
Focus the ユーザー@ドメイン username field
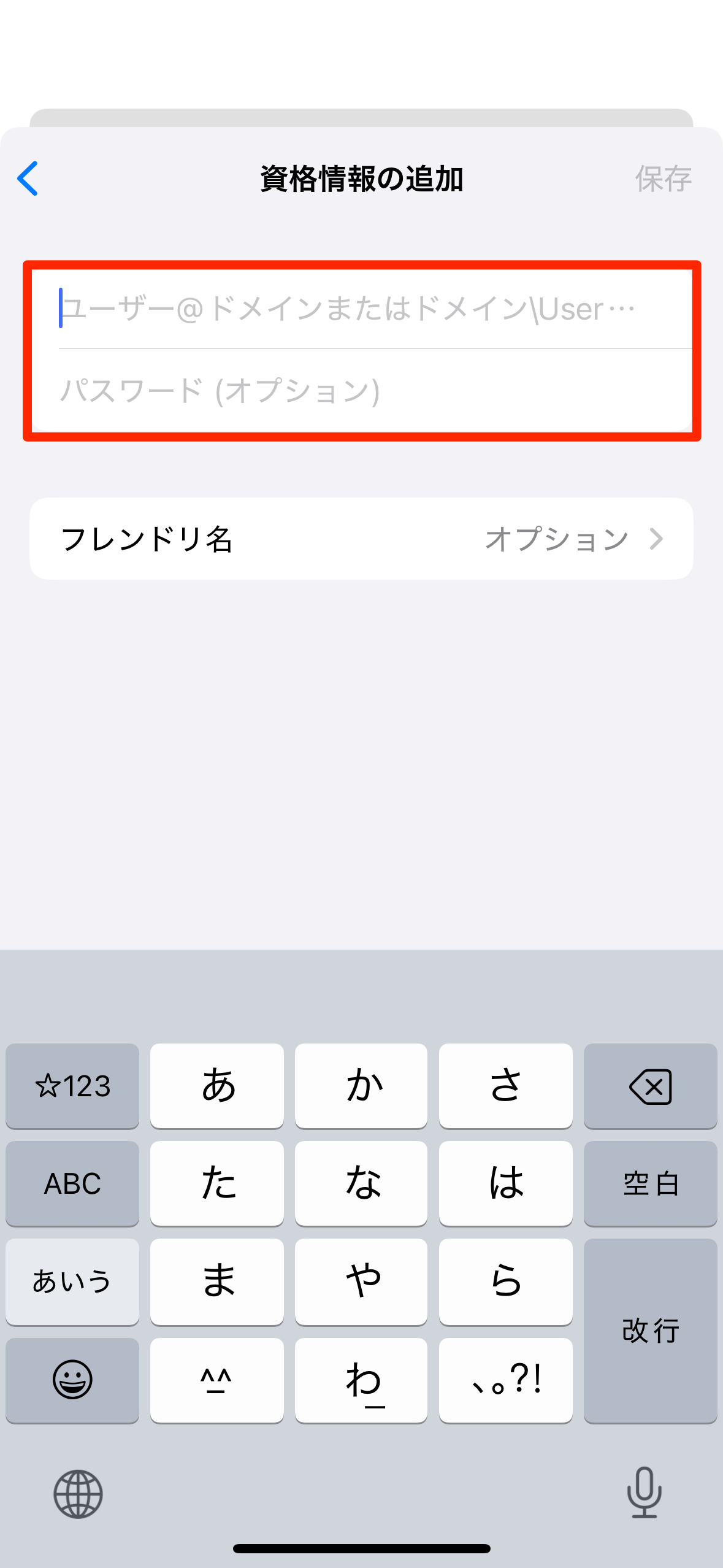point(362,309)
